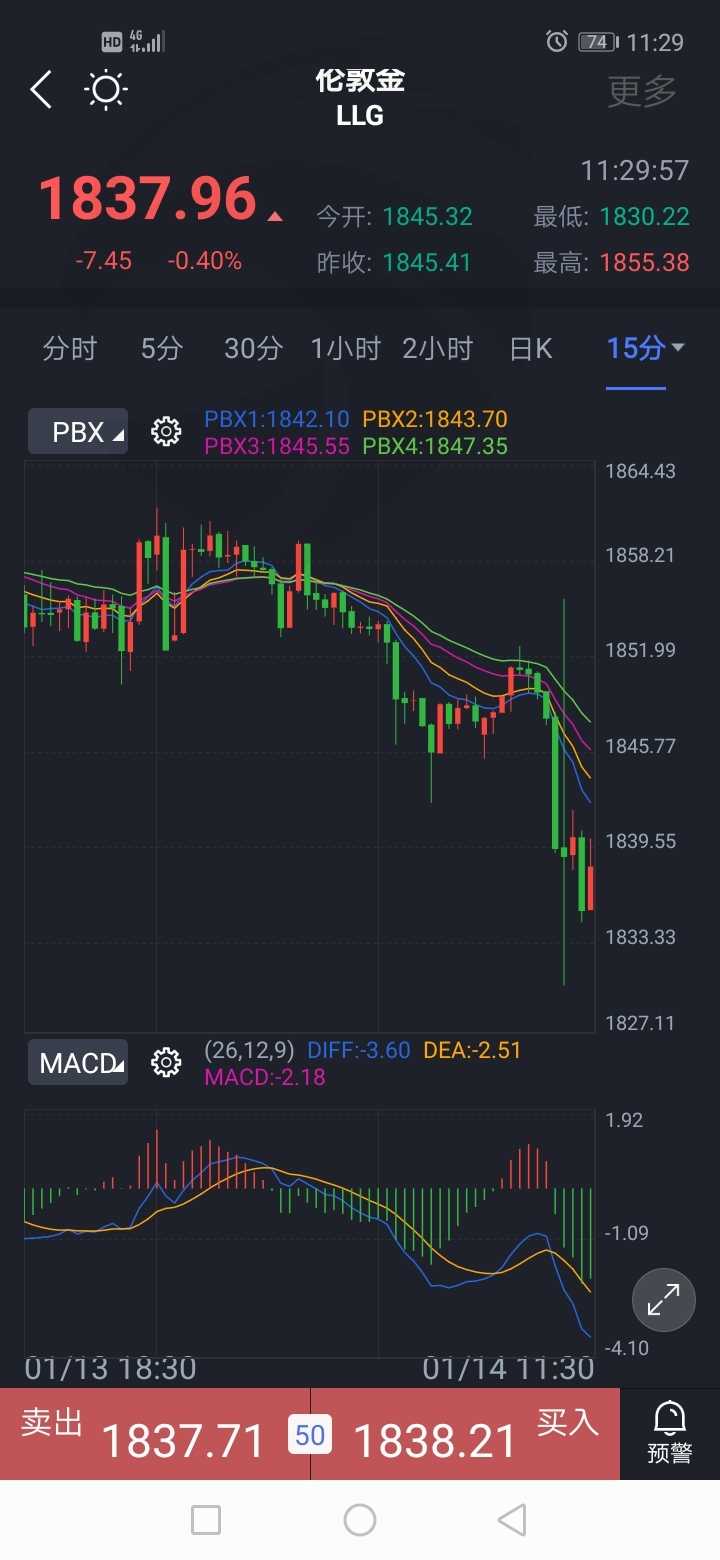Open the 更多 menu
This screenshot has height=1560, width=720.
[642, 91]
